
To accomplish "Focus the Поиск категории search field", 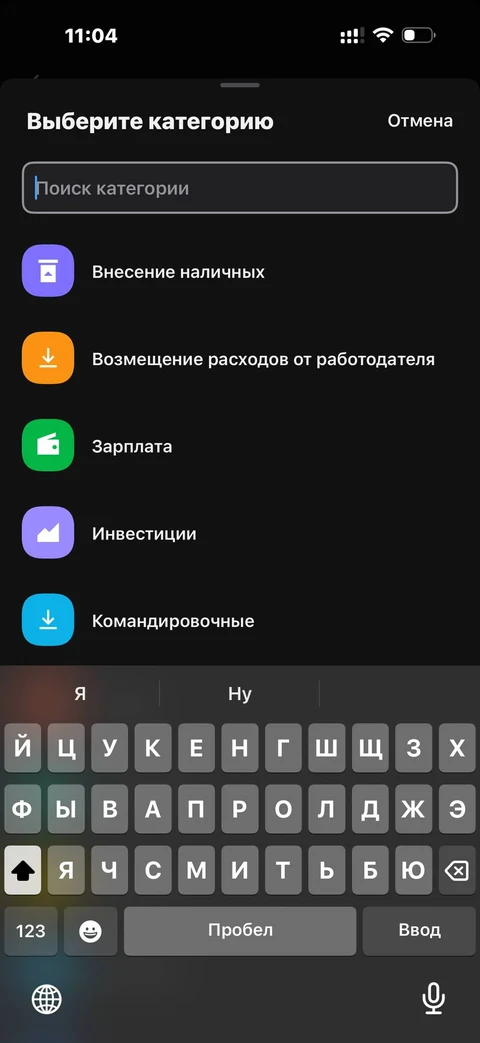I will click(x=240, y=188).
